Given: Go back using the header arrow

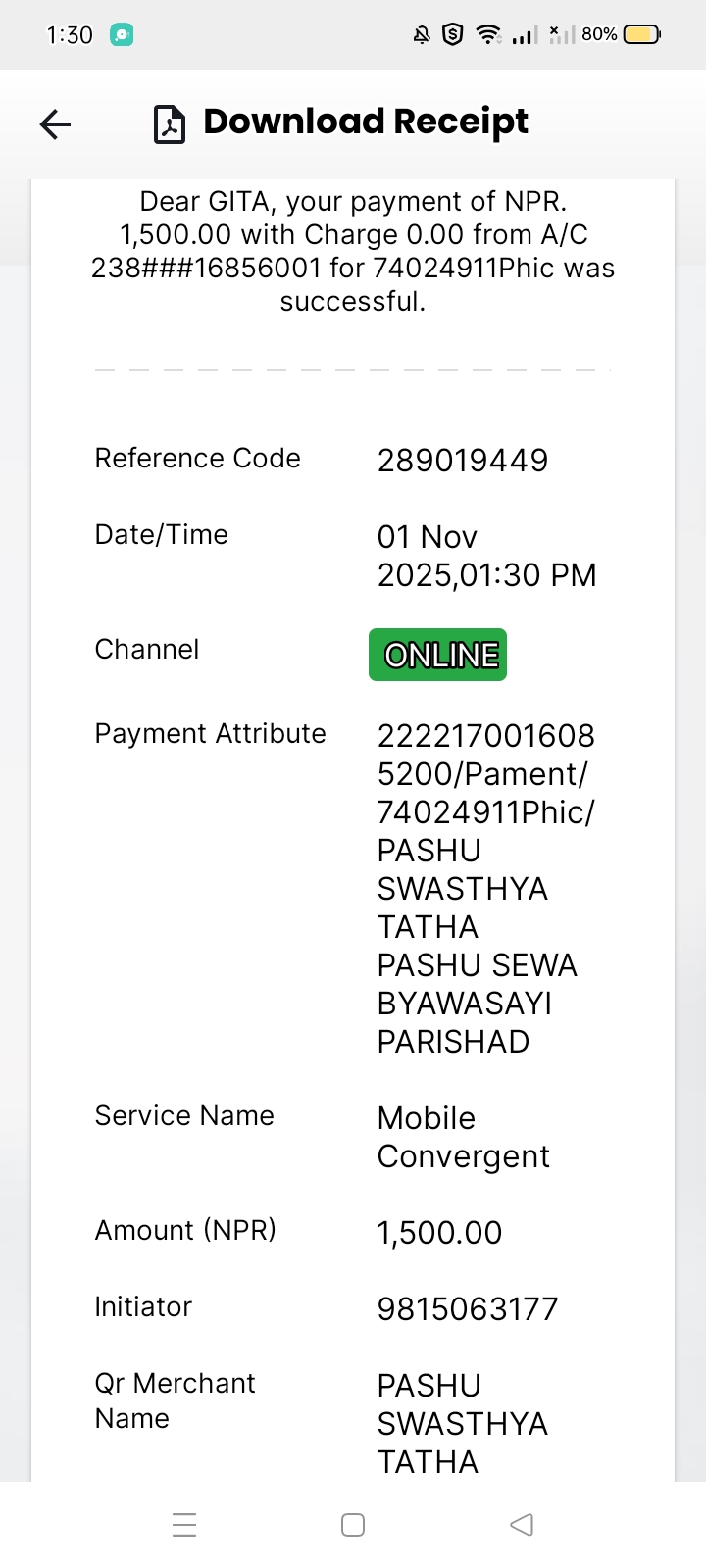Looking at the screenshot, I should 56,123.
